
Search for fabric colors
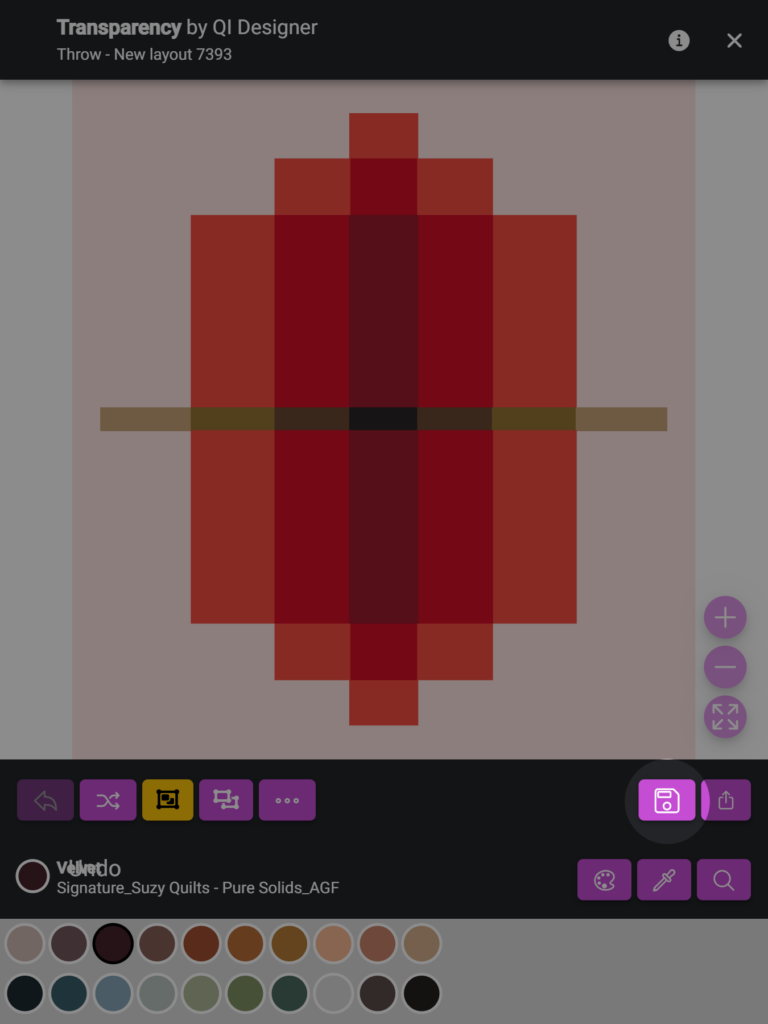724,880
